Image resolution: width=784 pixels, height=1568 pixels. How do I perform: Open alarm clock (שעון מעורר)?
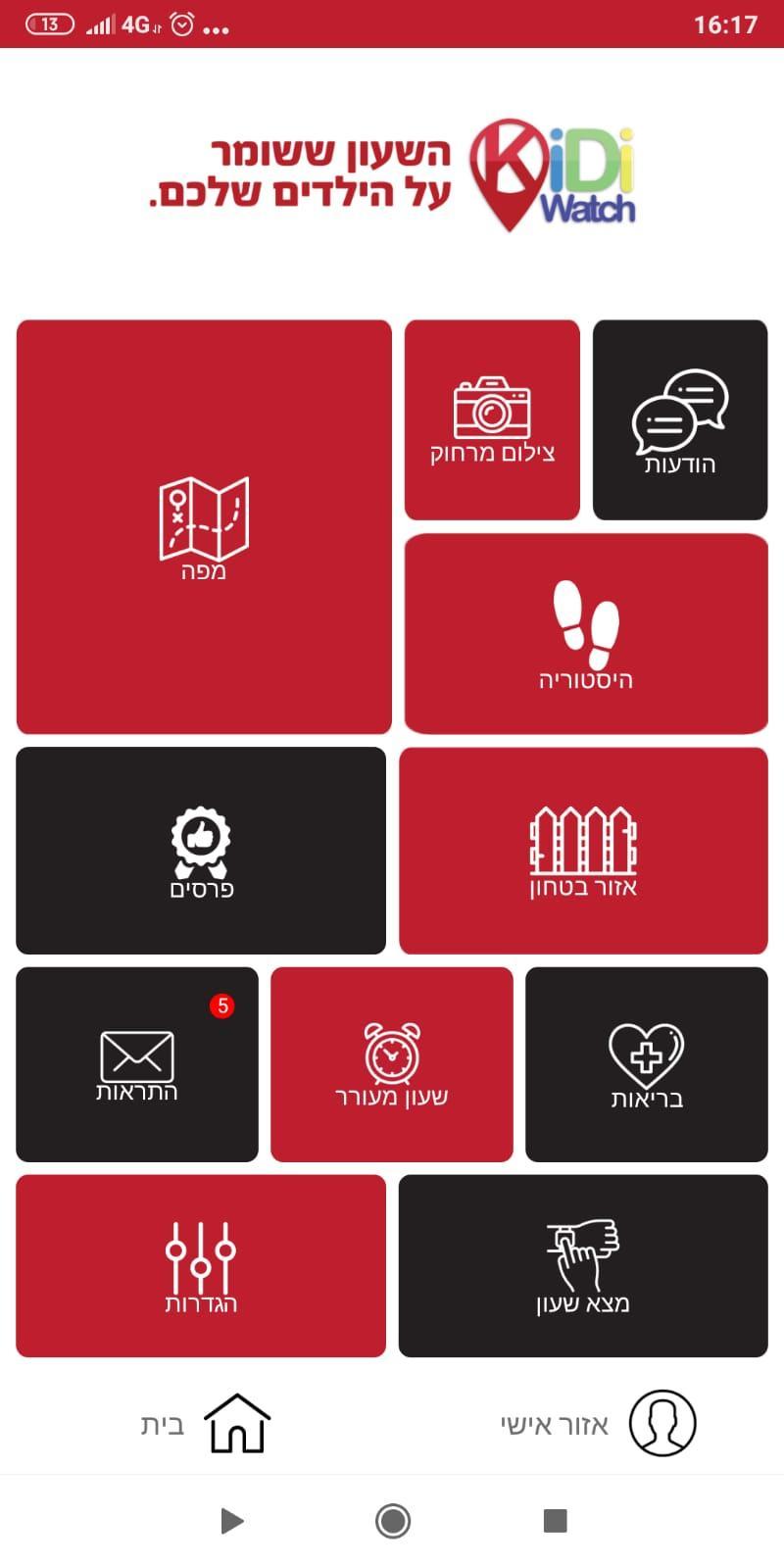pos(392,1064)
